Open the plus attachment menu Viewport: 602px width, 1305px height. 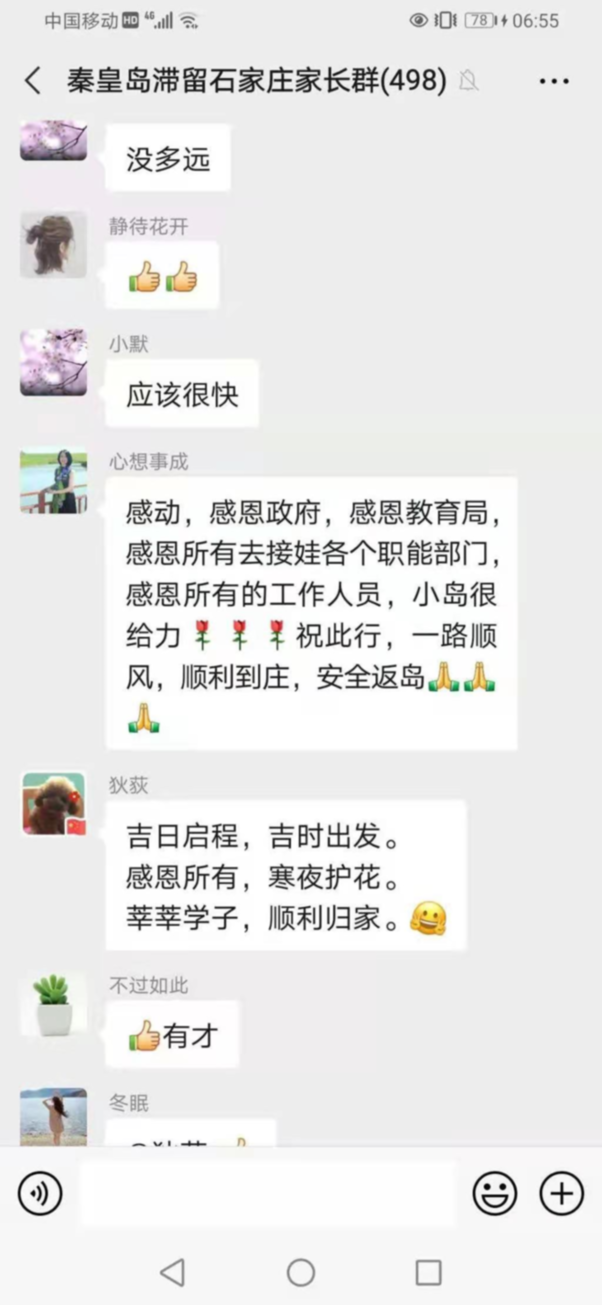561,1193
